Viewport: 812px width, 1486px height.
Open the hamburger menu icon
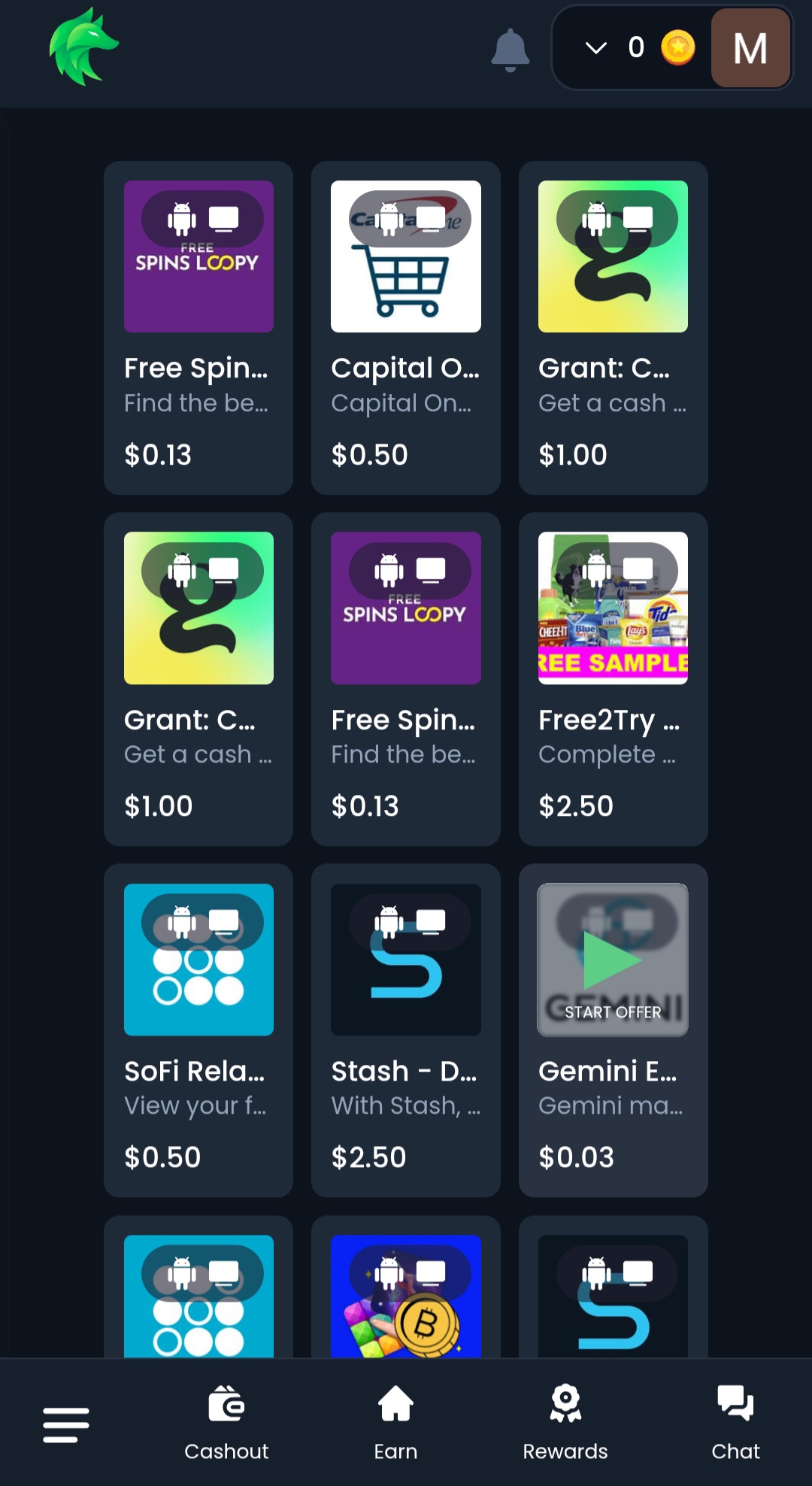click(x=66, y=1421)
